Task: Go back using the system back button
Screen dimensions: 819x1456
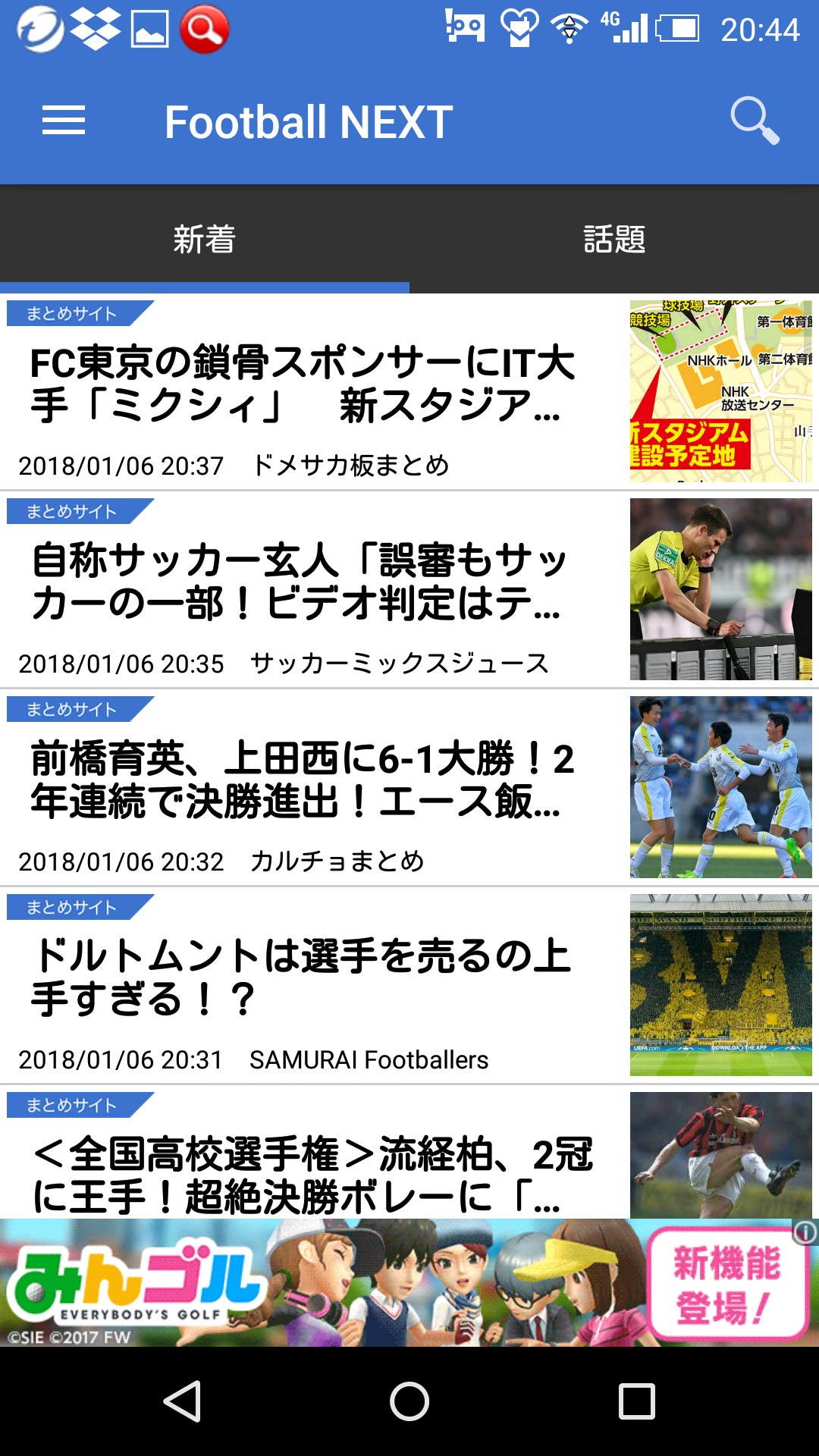Action: (182, 1401)
